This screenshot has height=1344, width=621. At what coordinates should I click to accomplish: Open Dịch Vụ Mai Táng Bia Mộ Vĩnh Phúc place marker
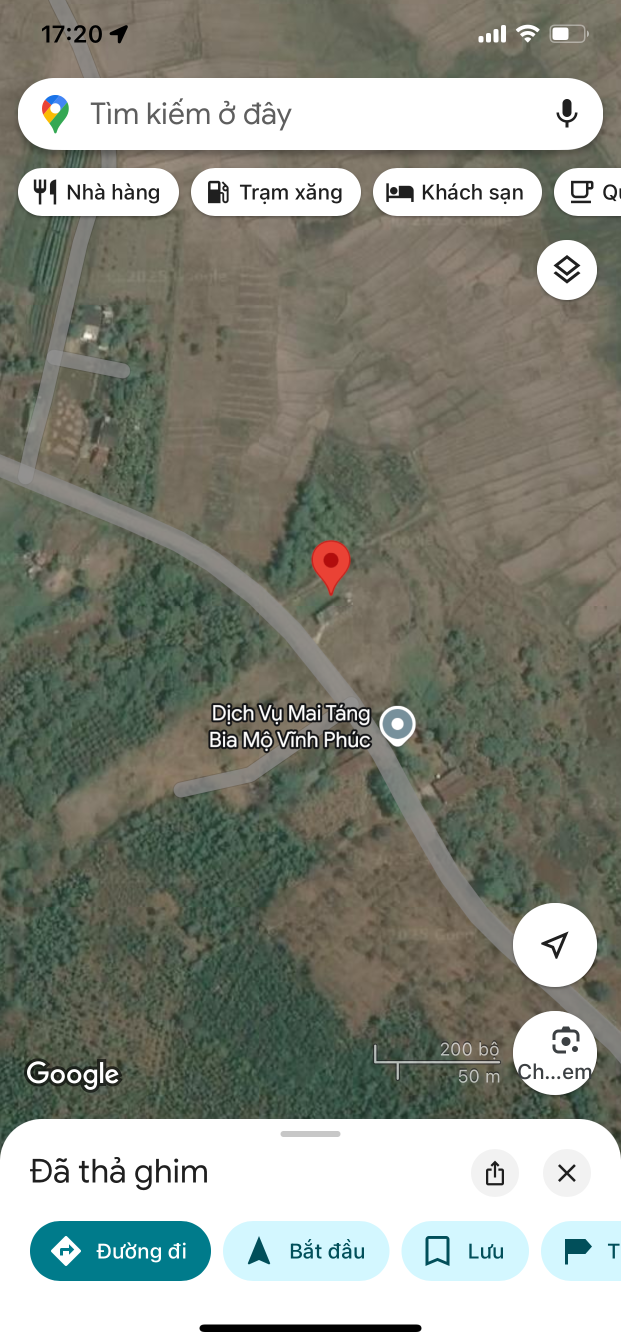[x=398, y=725]
